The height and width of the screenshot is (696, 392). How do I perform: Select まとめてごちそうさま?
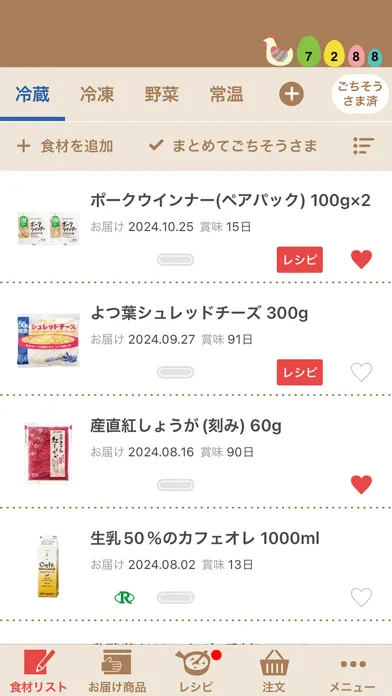pyautogui.click(x=233, y=146)
